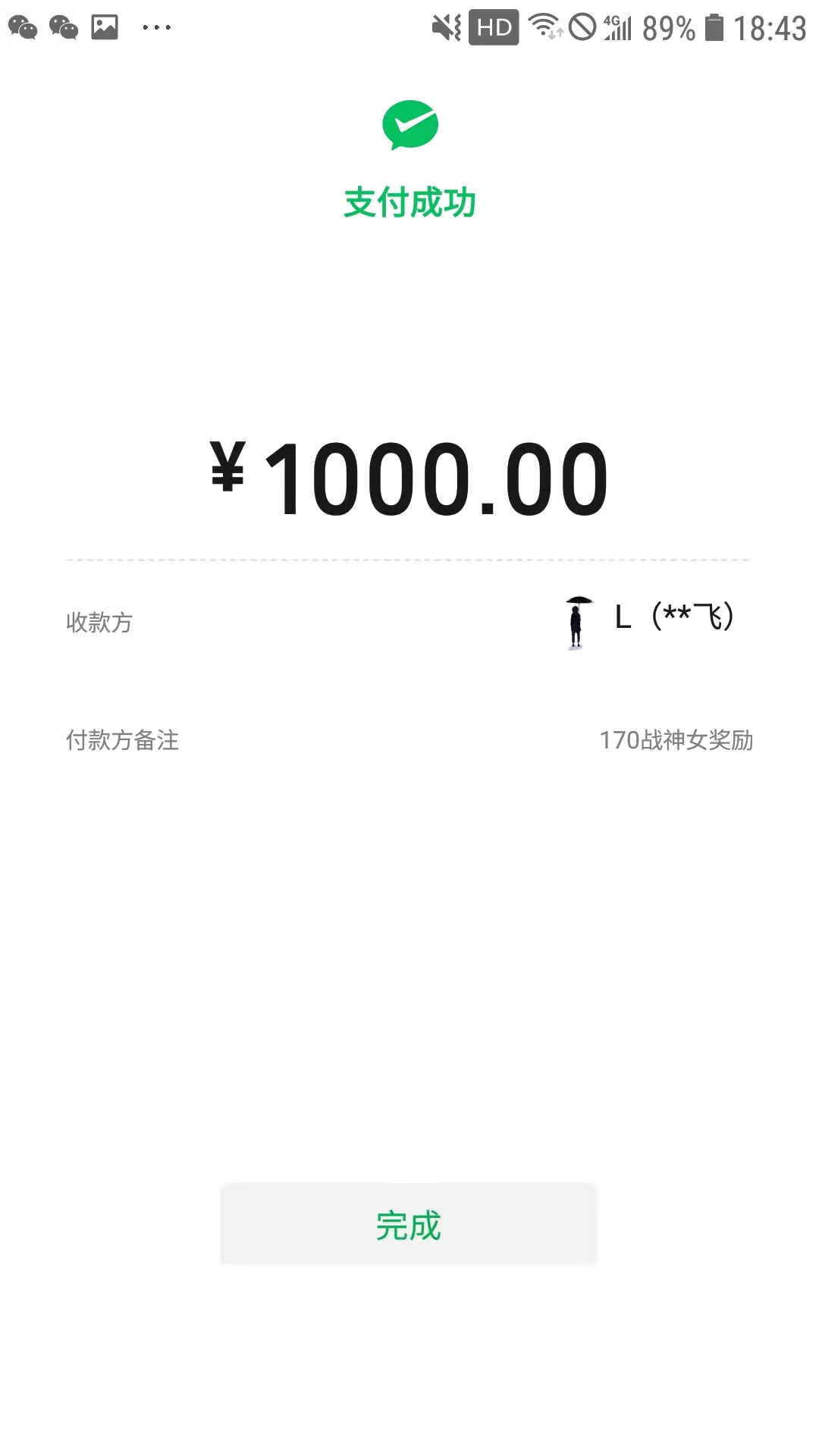The image size is (819, 1456).
Task: Tap the 完成 button to finish
Action: click(x=409, y=1225)
